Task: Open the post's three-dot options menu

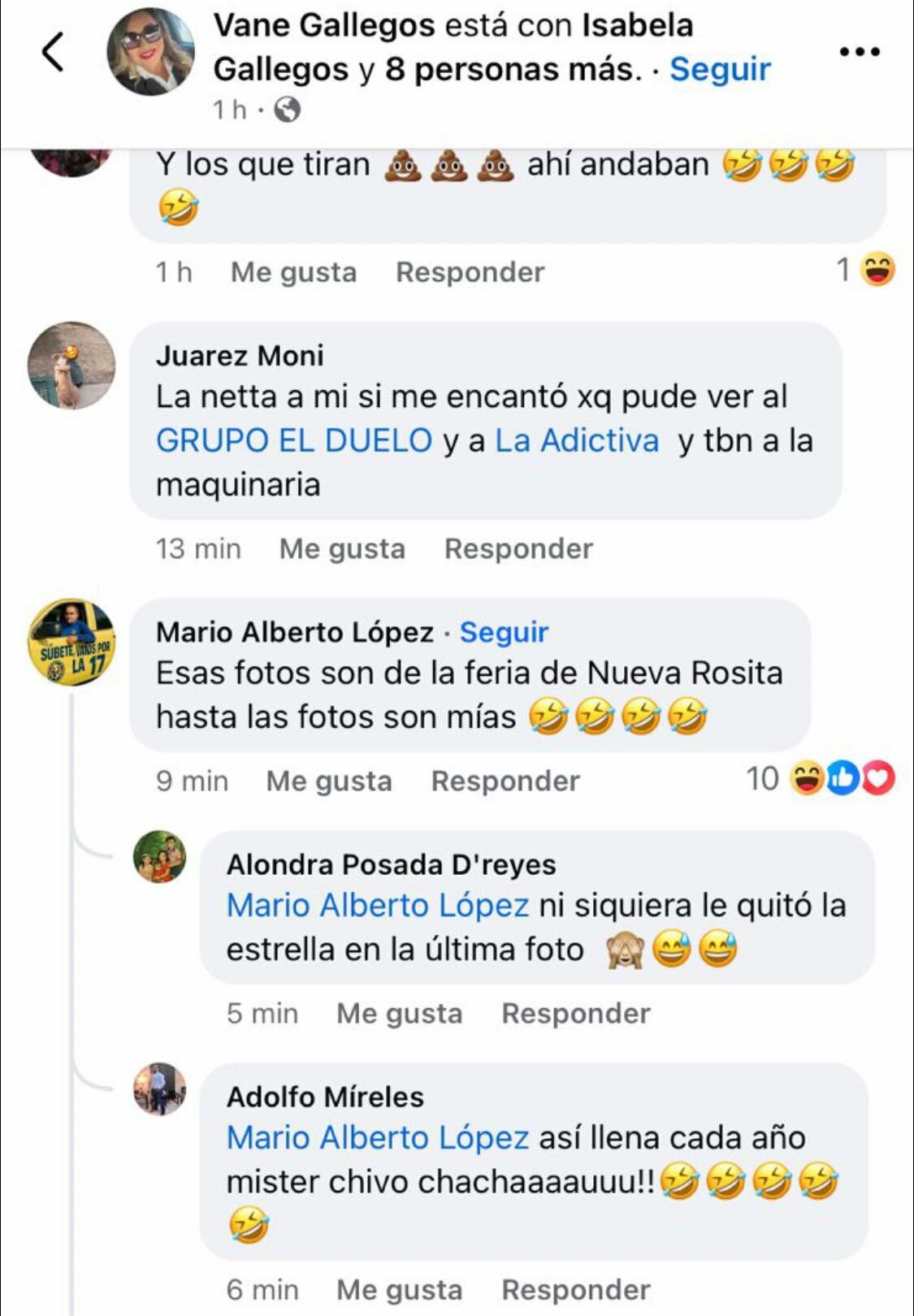Action: (x=860, y=52)
